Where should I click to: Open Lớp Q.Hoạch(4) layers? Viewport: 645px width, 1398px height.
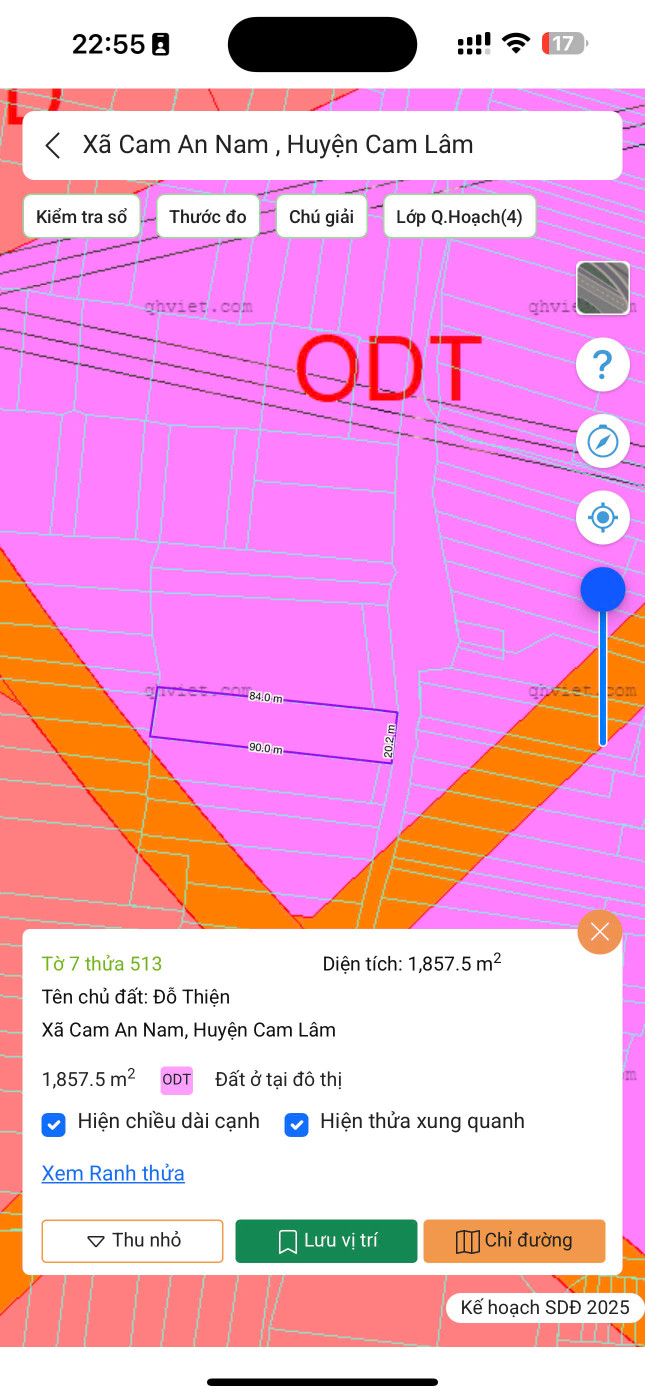click(459, 217)
